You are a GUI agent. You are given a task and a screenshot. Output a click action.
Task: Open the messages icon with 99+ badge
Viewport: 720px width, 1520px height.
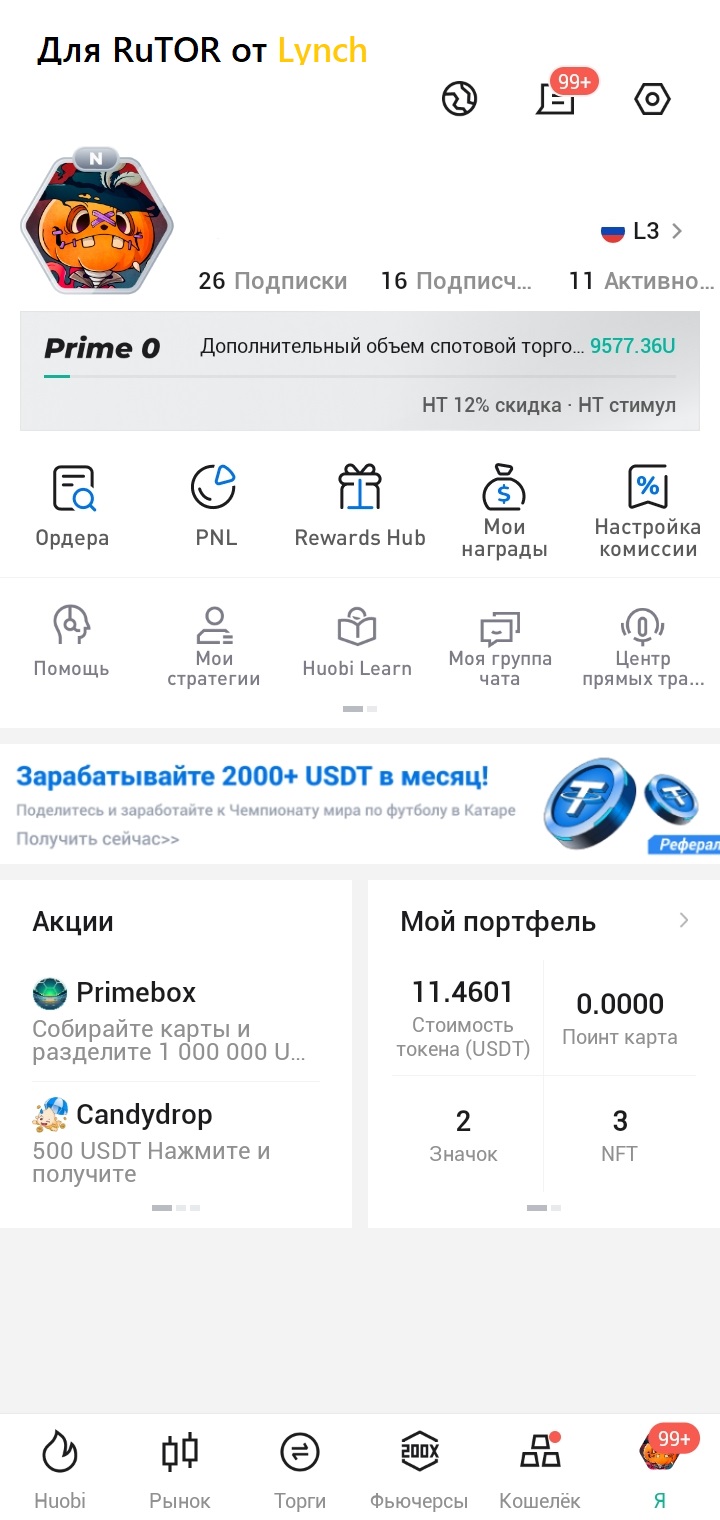(556, 99)
